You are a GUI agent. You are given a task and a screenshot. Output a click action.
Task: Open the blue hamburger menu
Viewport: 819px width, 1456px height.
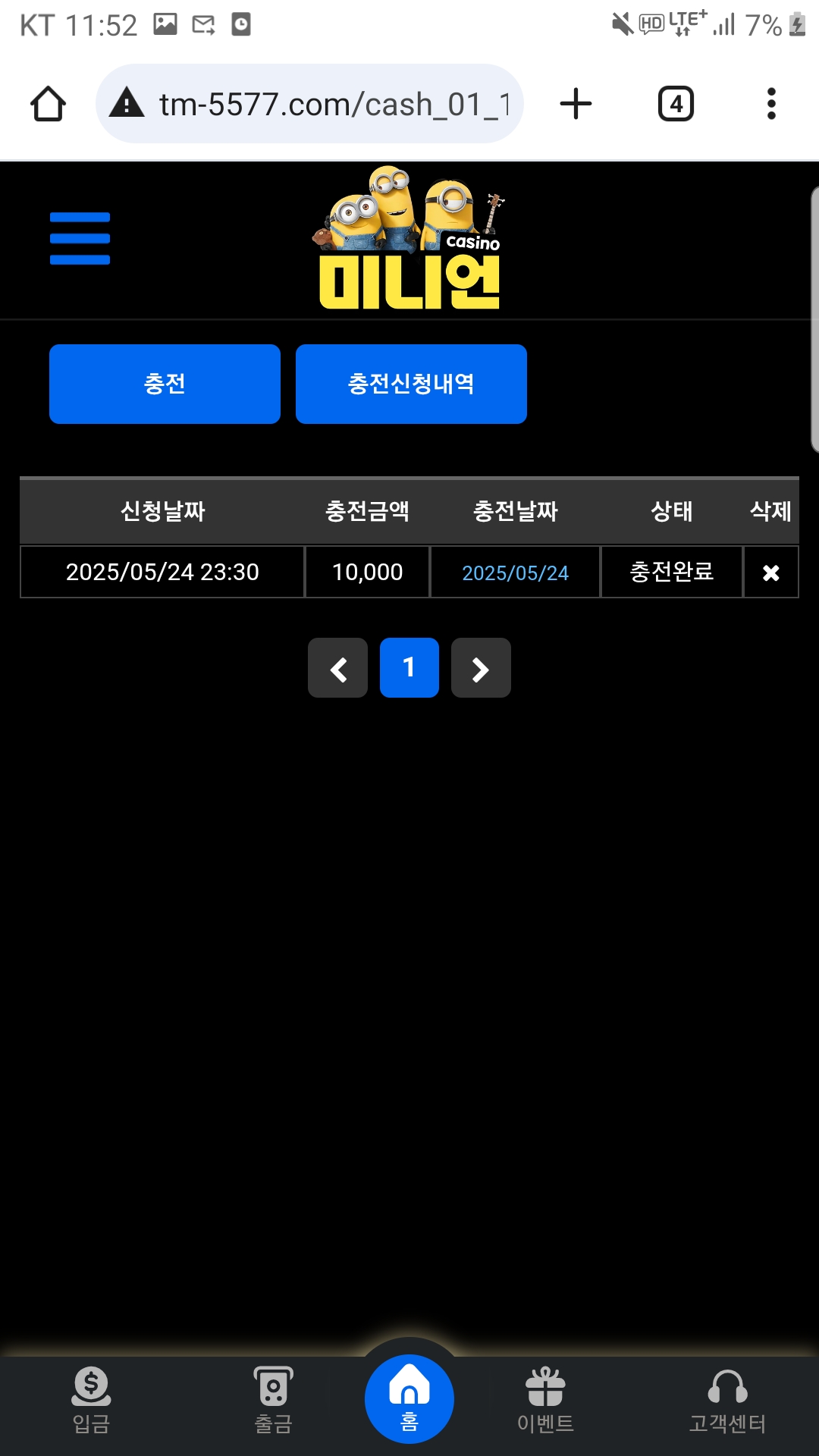point(80,238)
